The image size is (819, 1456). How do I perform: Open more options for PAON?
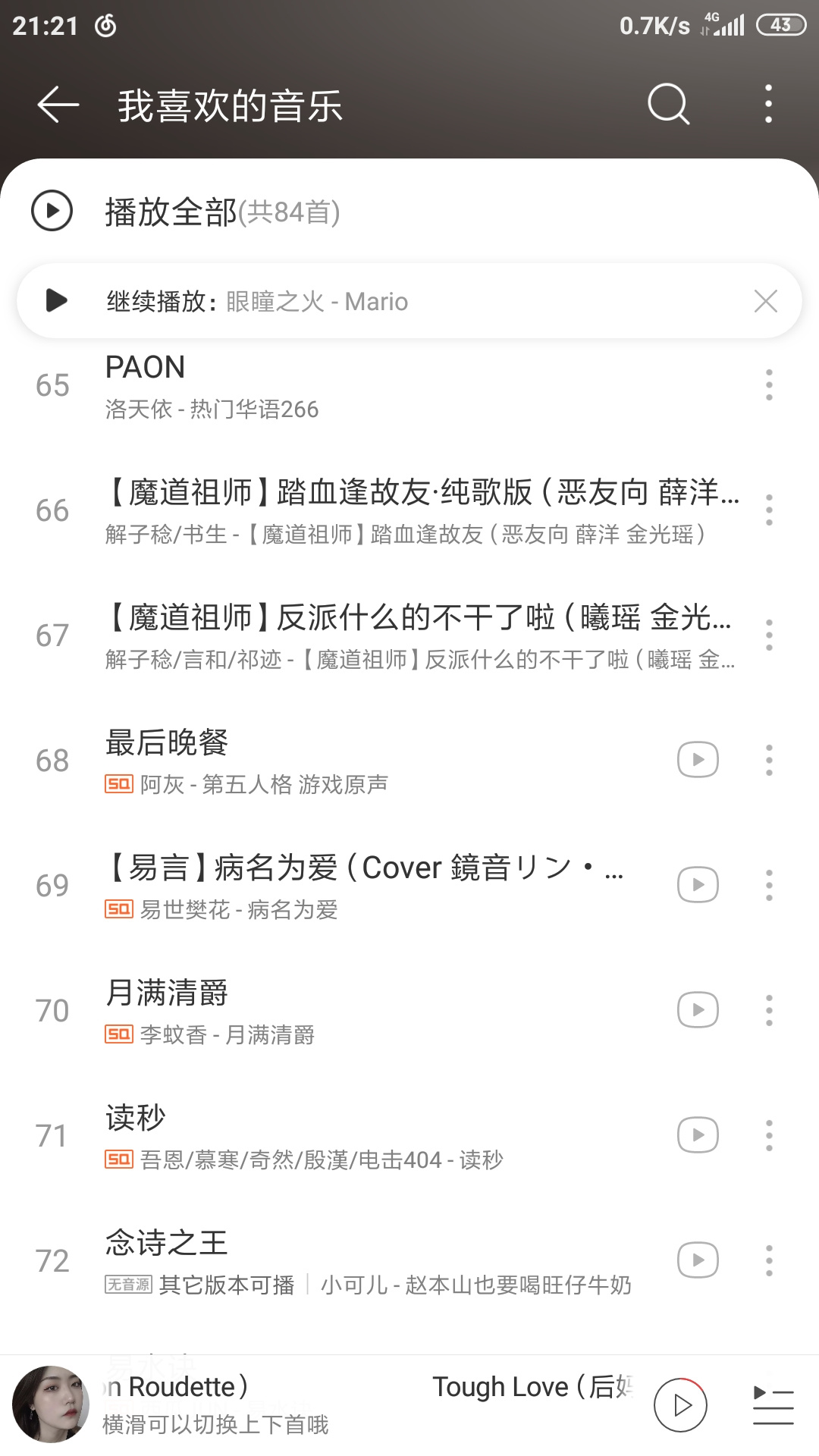click(x=769, y=385)
